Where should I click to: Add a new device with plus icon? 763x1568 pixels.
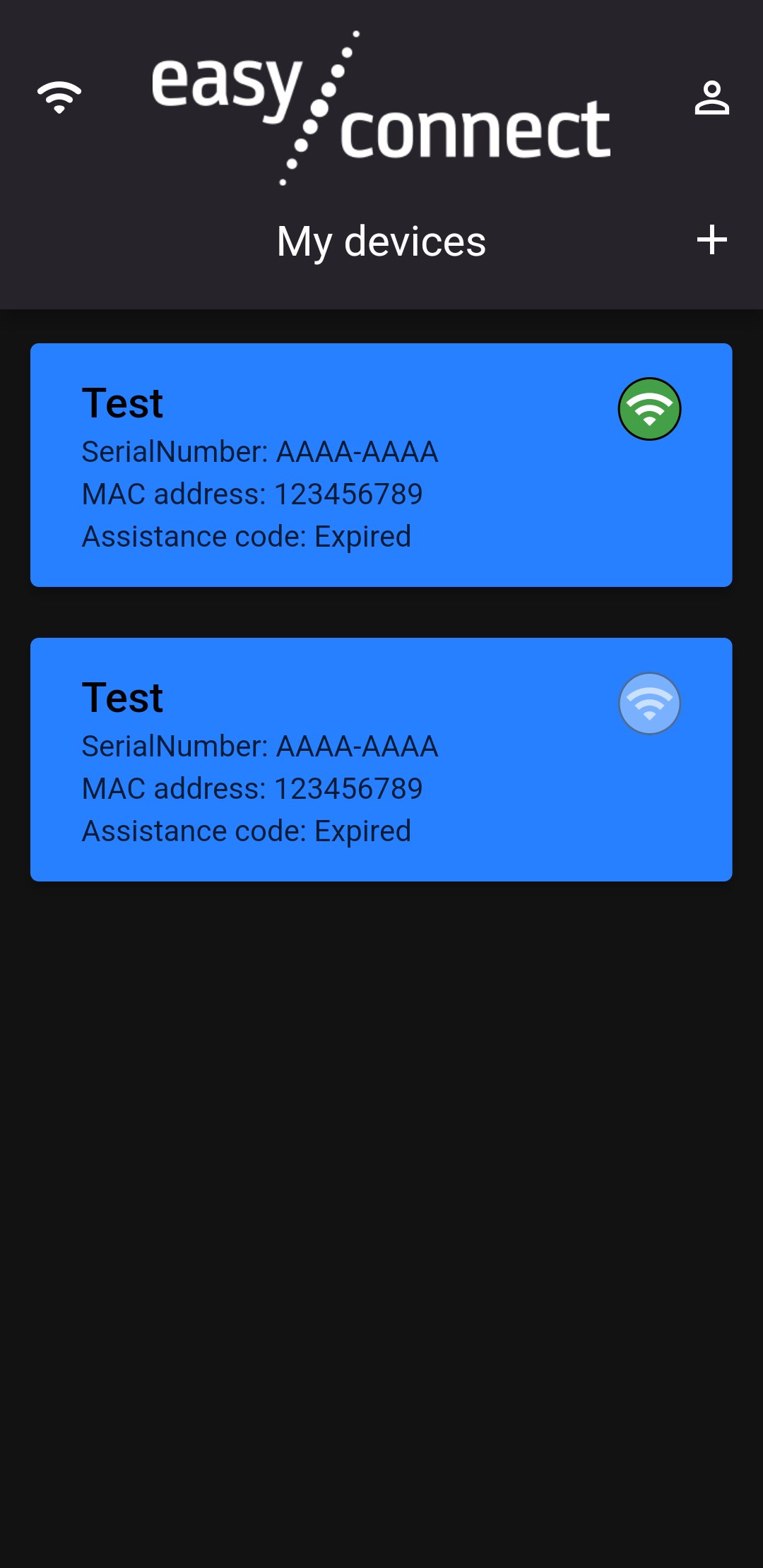pyautogui.click(x=711, y=240)
